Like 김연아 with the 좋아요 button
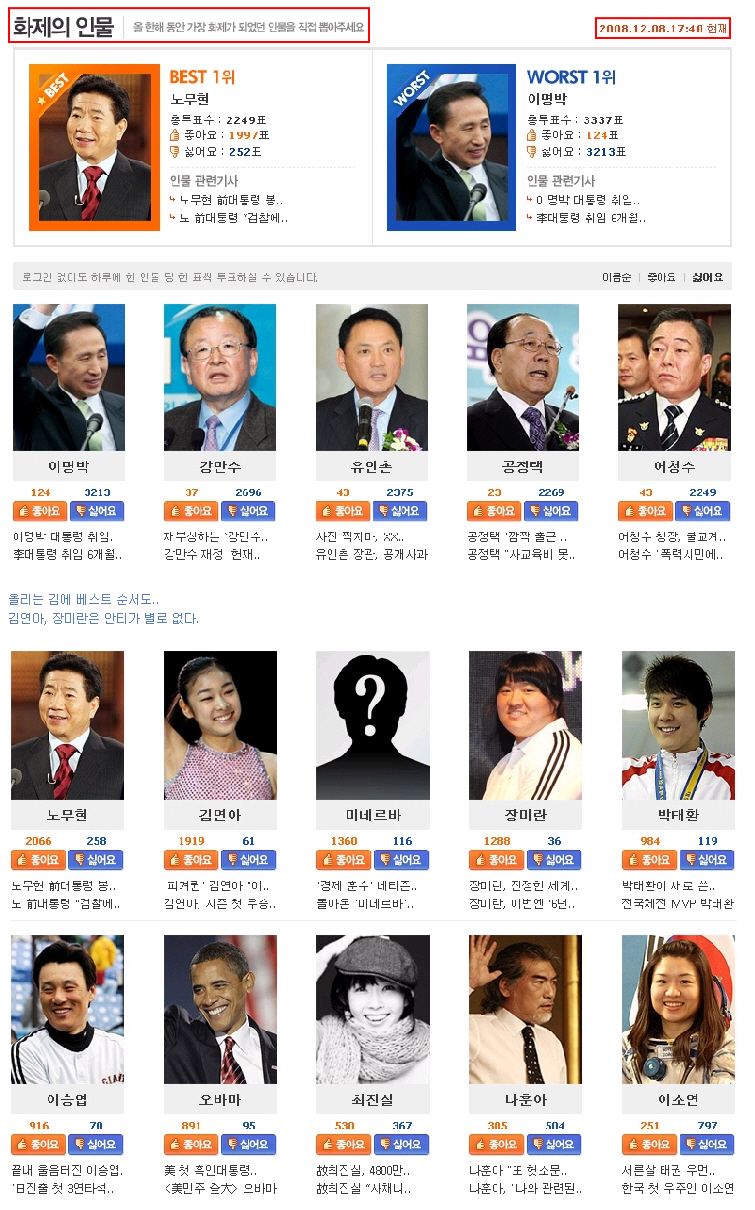 click(x=192, y=860)
